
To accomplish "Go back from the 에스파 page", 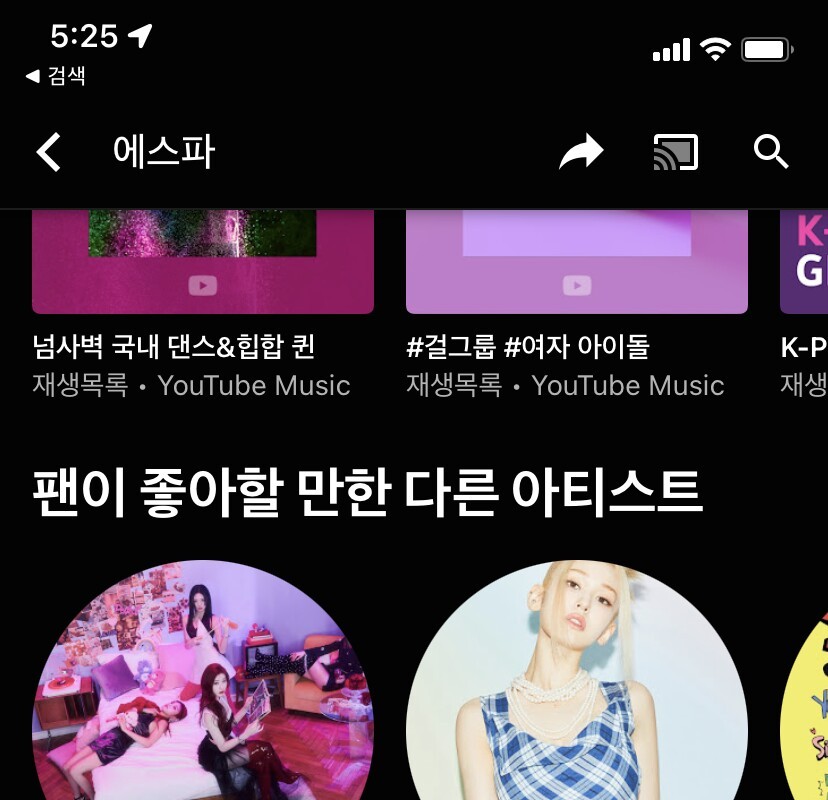I will point(49,153).
